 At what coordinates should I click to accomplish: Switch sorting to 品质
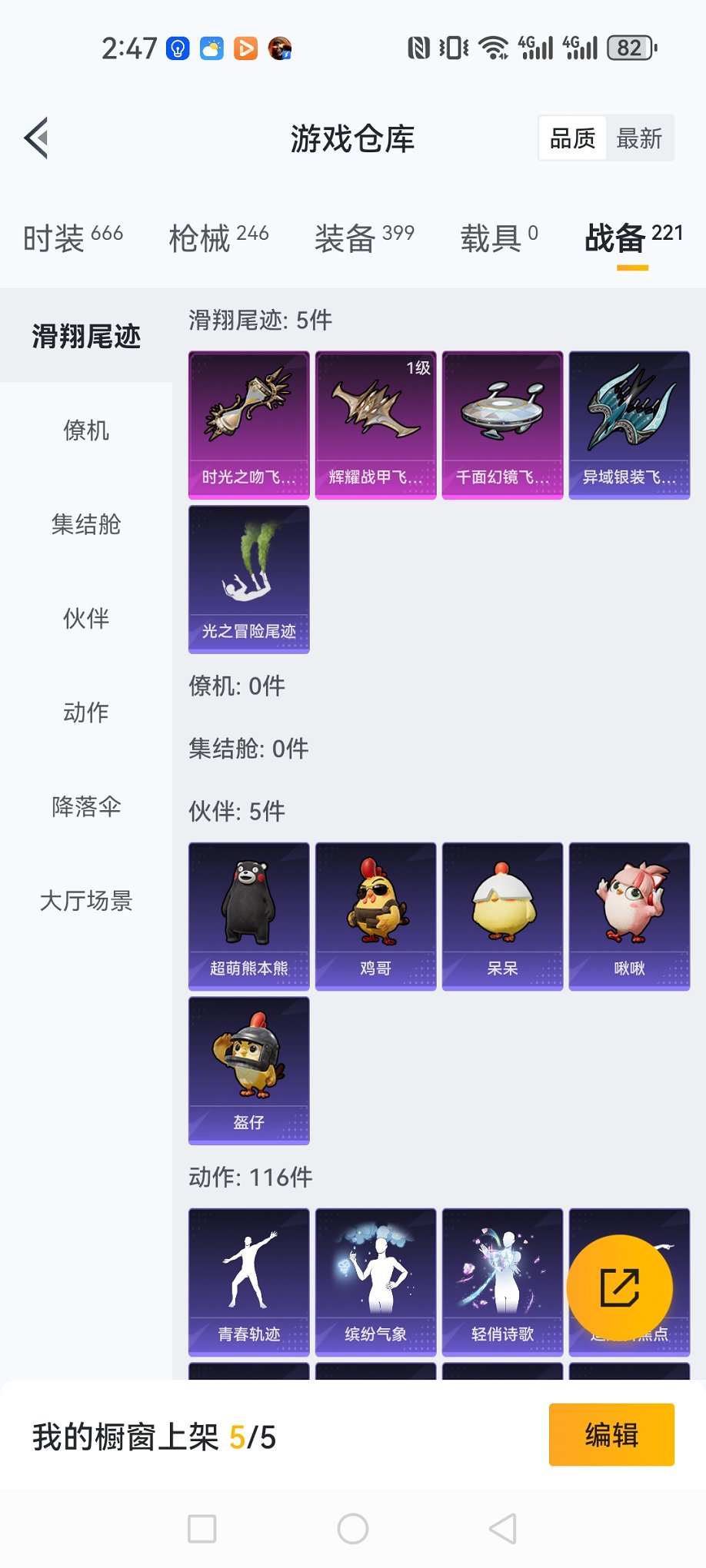click(571, 138)
